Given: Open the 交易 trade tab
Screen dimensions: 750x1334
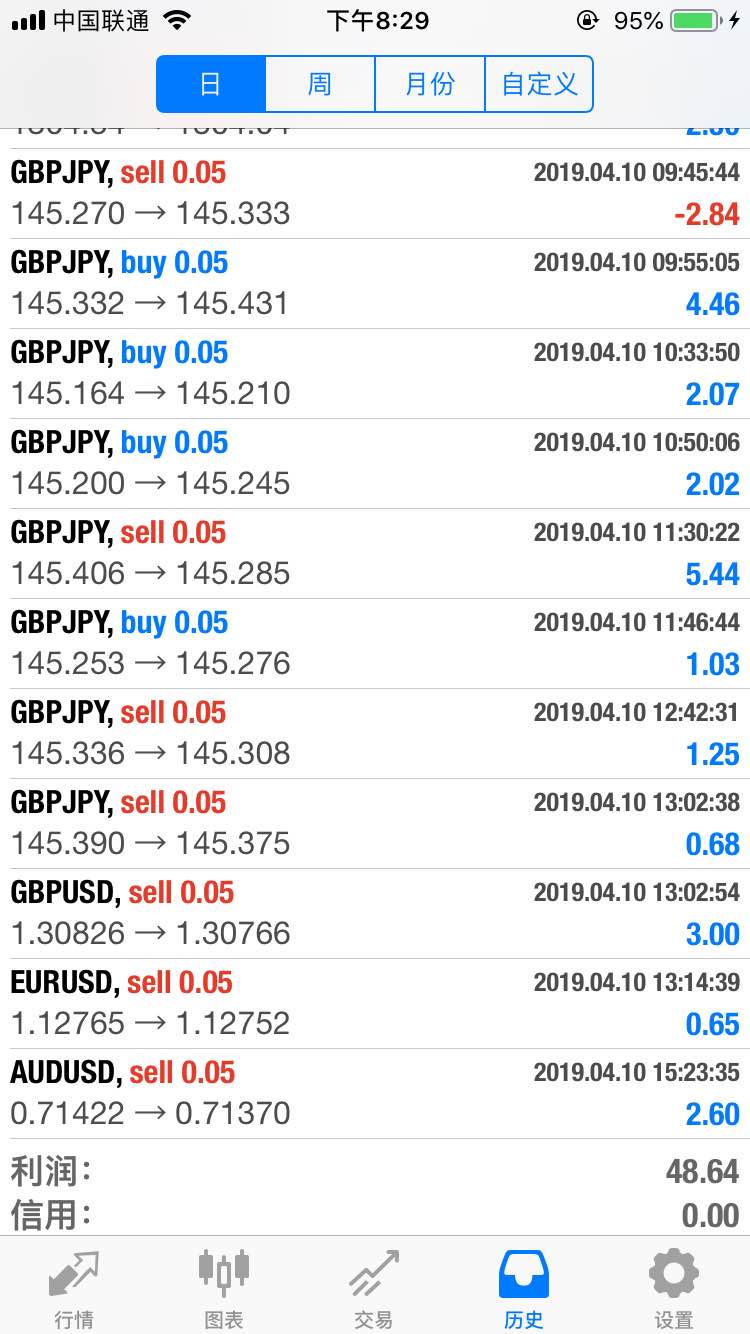Looking at the screenshot, I should click(374, 1288).
